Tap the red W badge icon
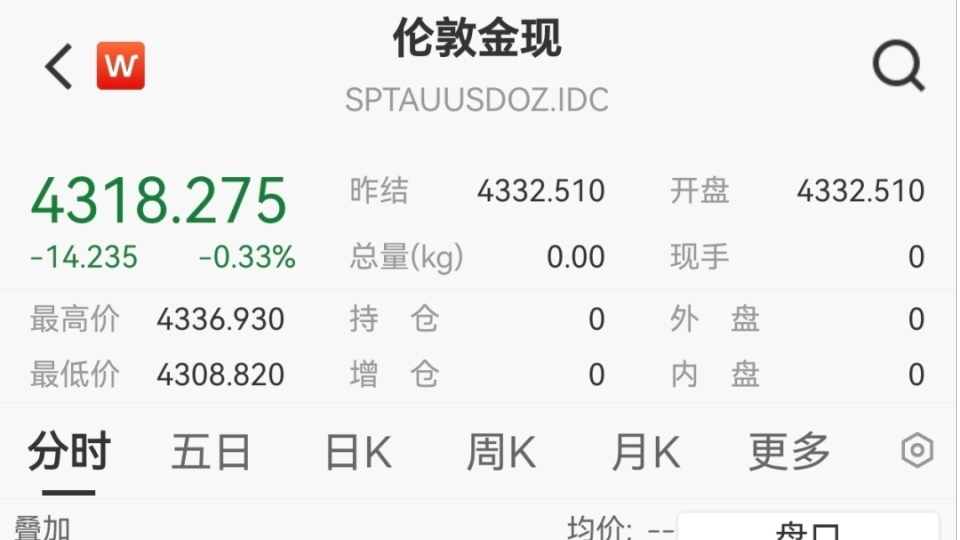The height and width of the screenshot is (540, 960). 121,67
